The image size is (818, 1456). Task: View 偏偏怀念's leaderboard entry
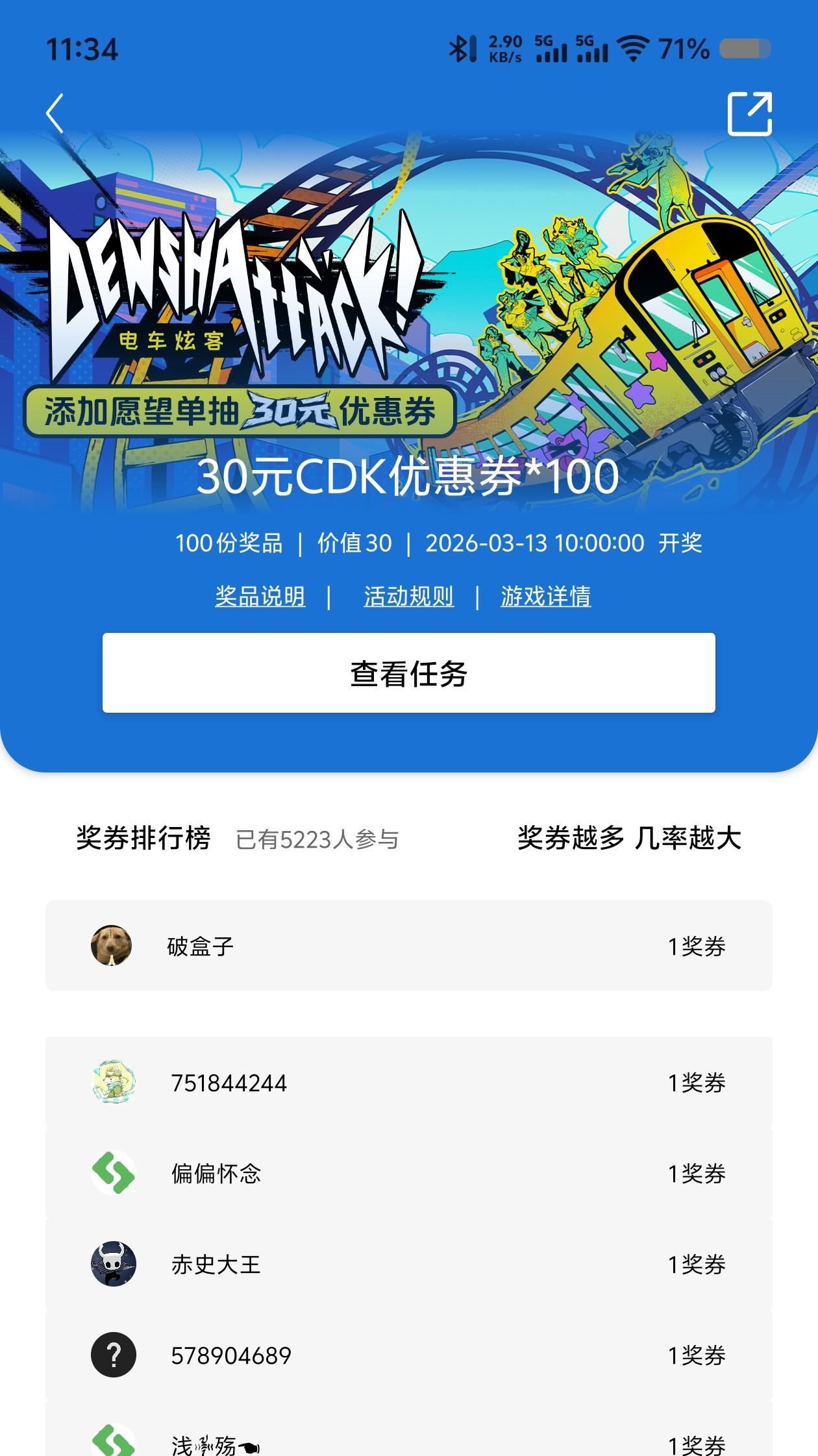pos(409,1174)
